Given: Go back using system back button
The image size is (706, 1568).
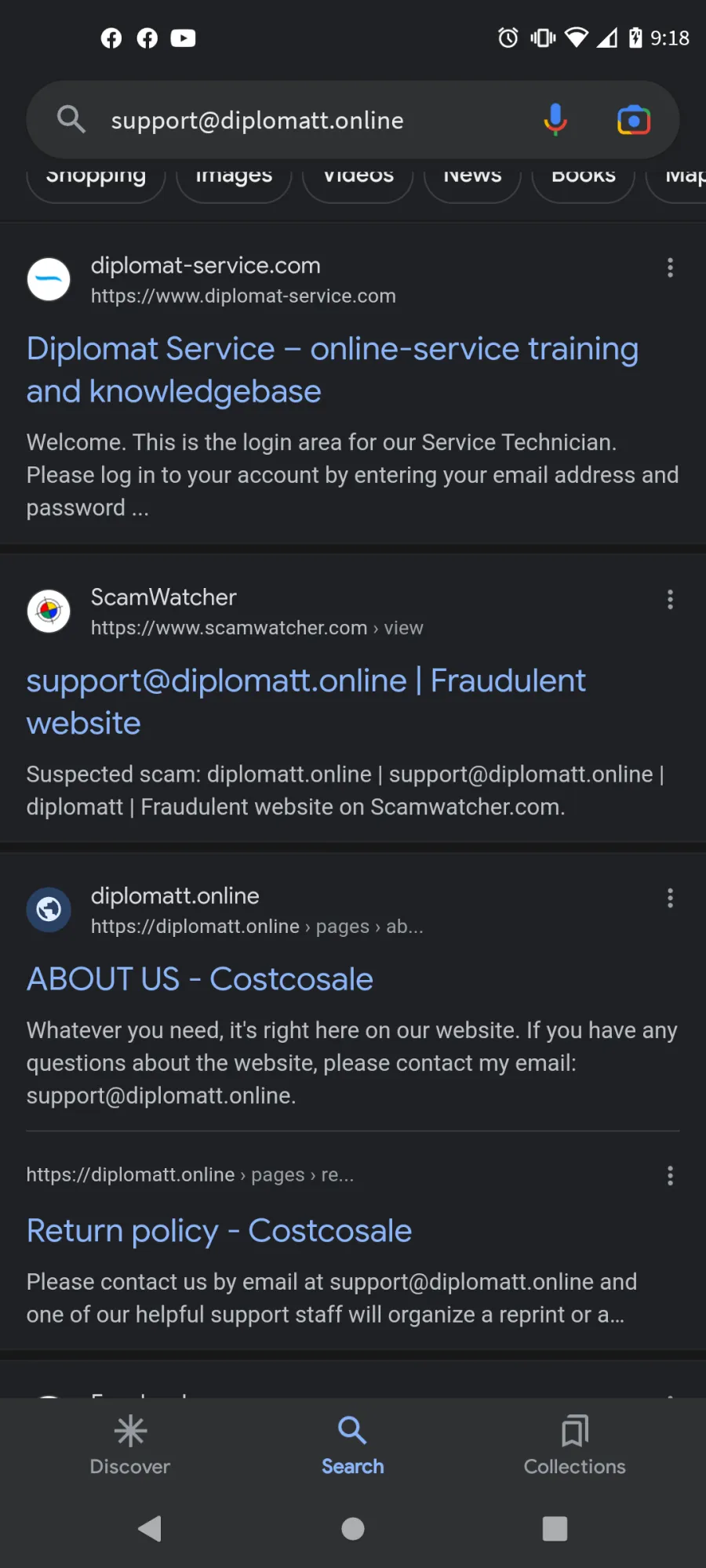Looking at the screenshot, I should (x=150, y=1528).
